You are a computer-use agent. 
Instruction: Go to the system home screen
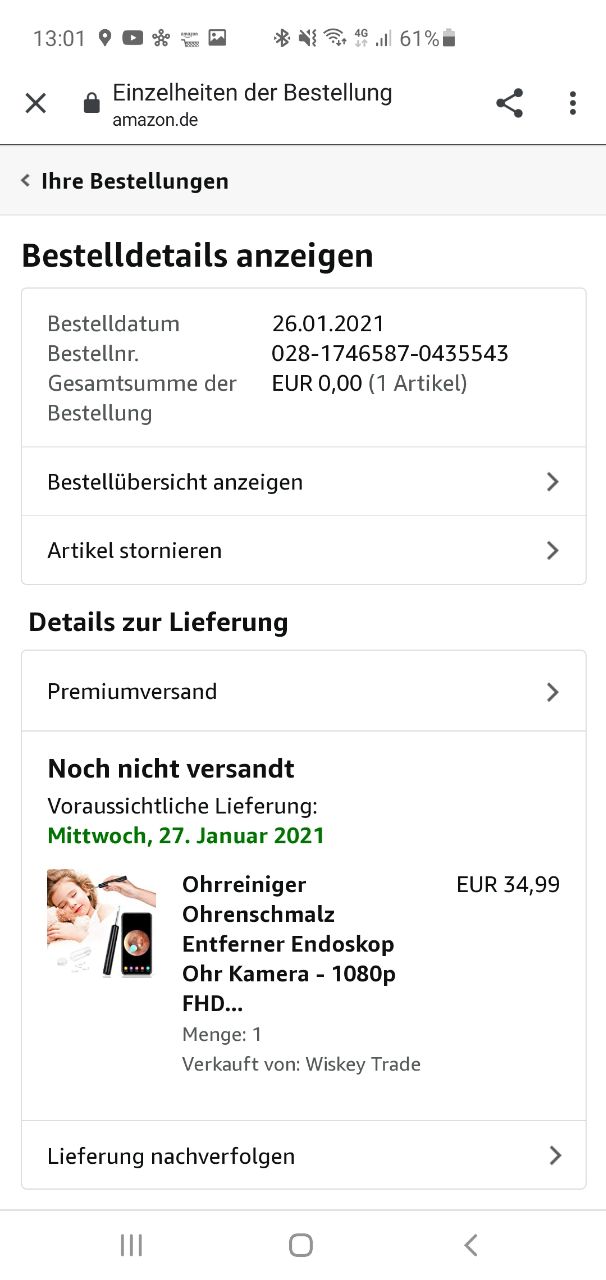point(301,1245)
